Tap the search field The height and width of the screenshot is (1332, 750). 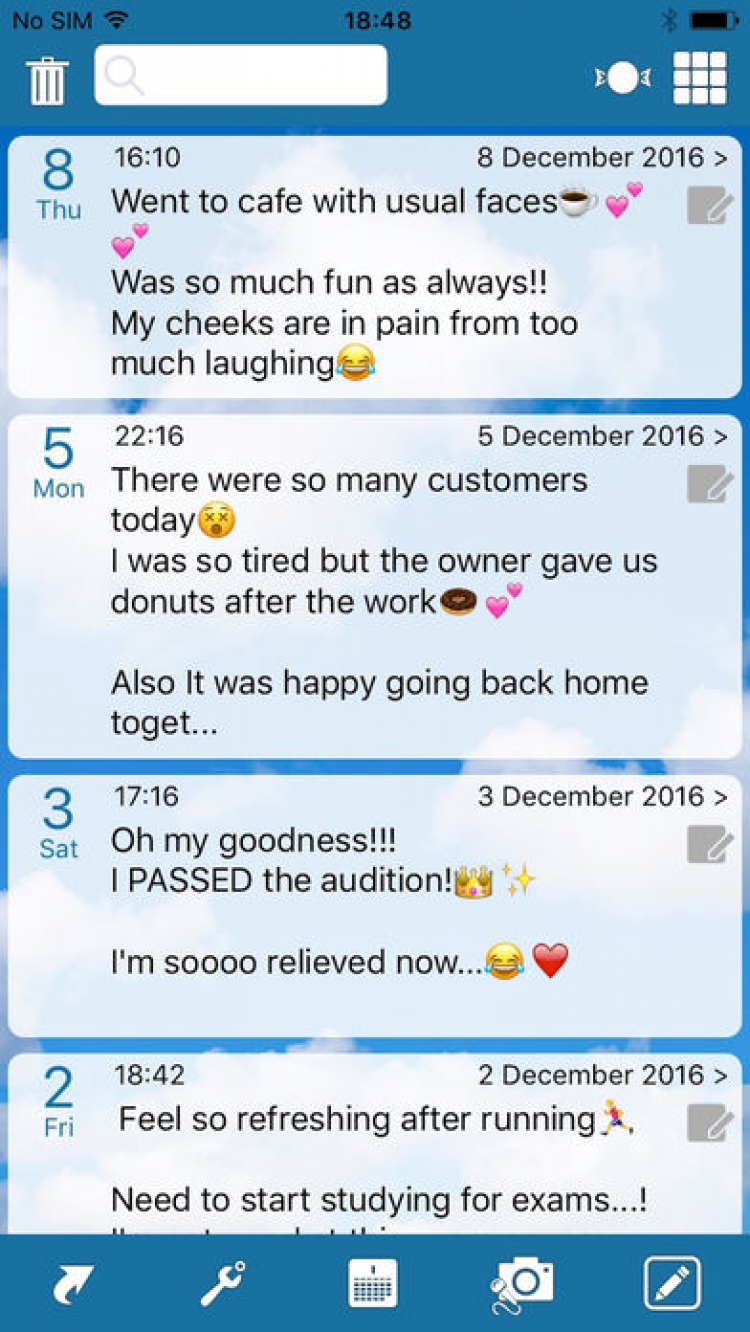(x=241, y=75)
